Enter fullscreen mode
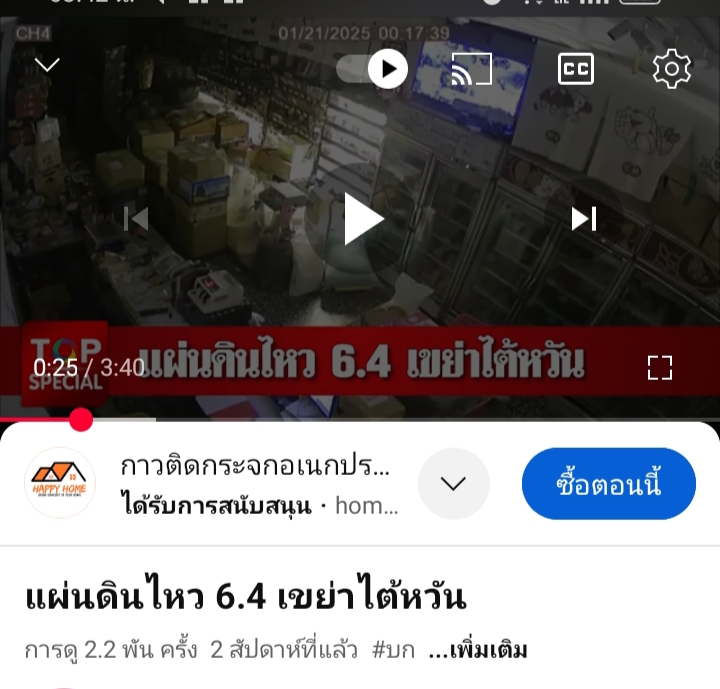The width and height of the screenshot is (720, 689). point(660,367)
